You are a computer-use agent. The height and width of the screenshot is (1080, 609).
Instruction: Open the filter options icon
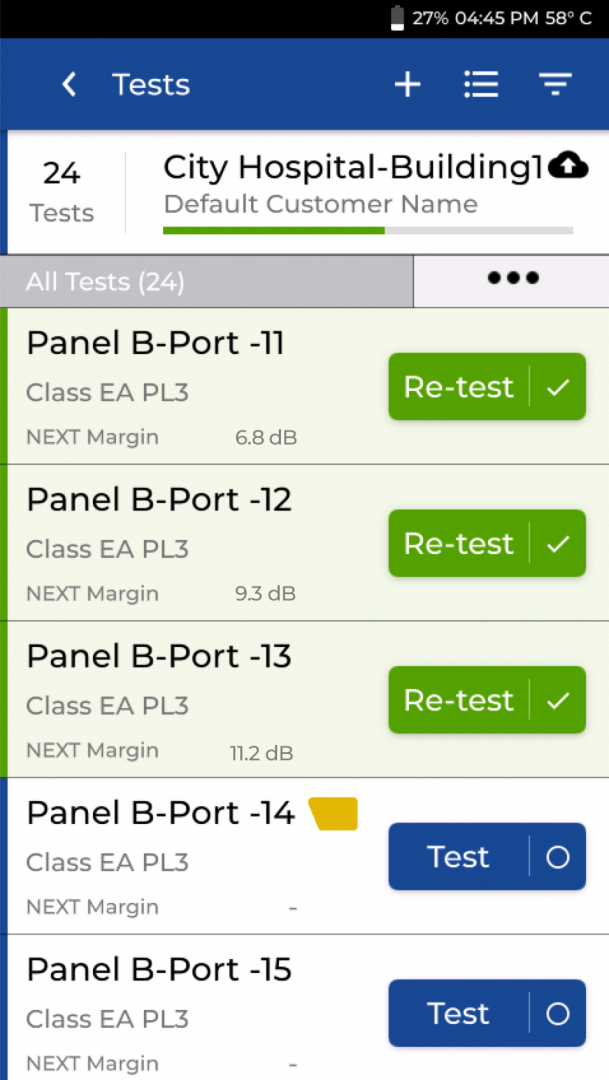[555, 85]
